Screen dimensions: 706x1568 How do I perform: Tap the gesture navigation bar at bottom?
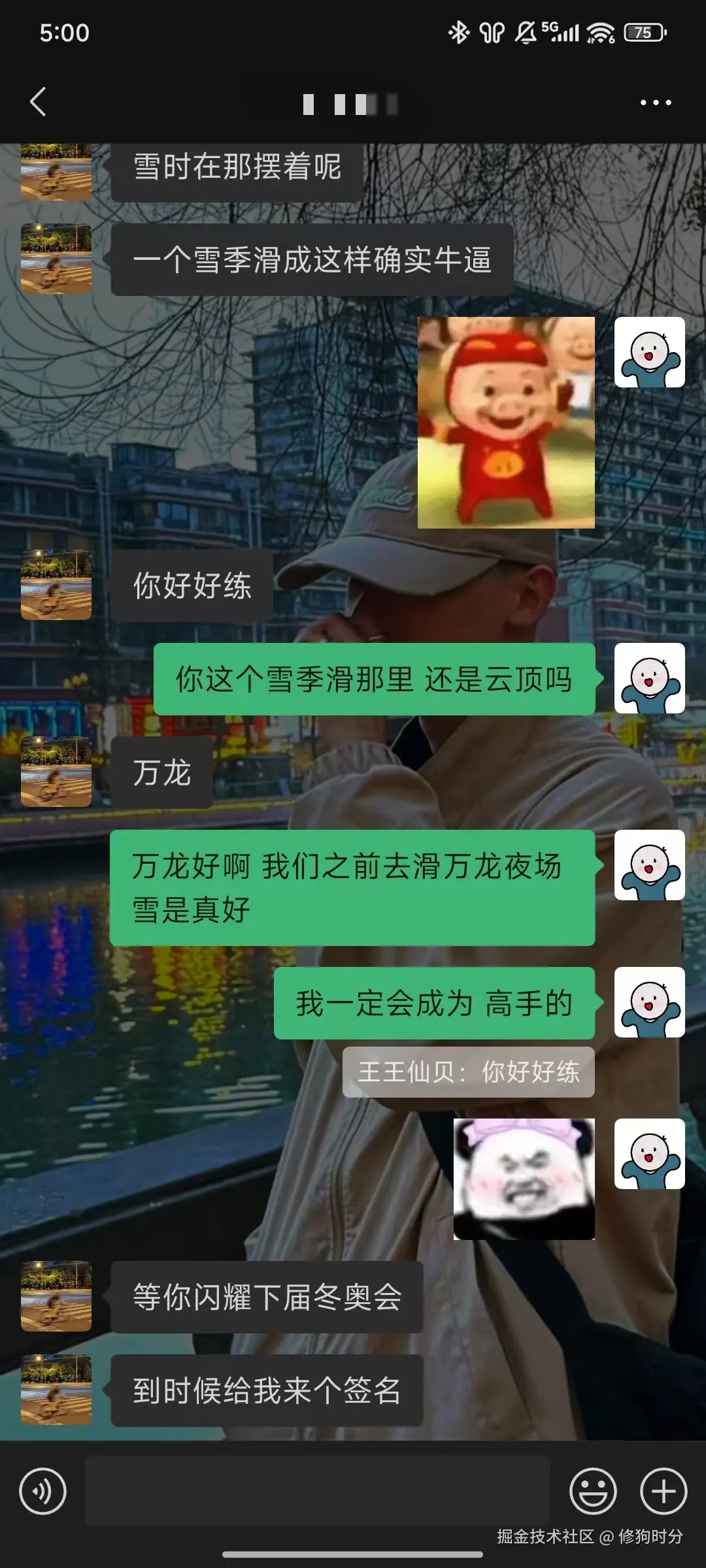coord(353,1555)
